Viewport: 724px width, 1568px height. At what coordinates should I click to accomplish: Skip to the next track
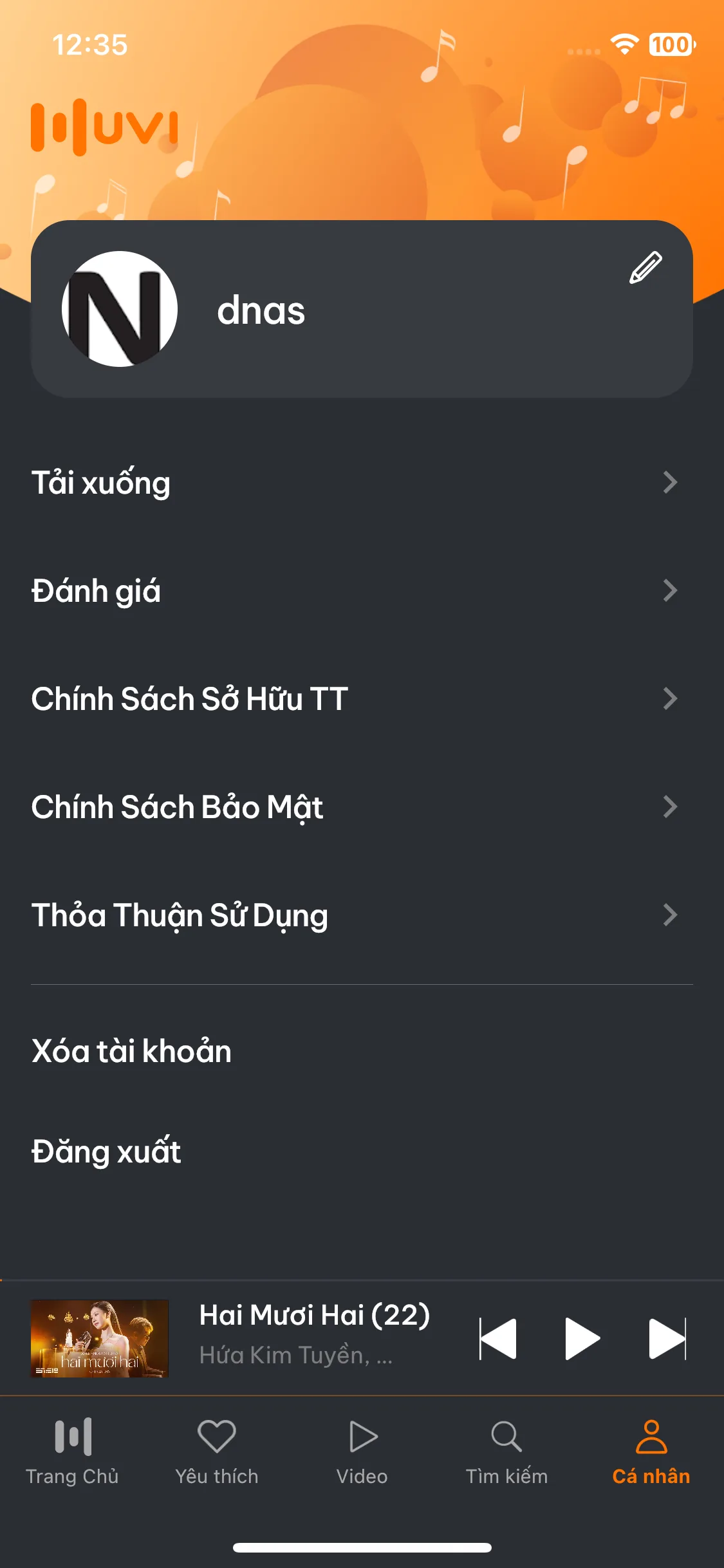[667, 1339]
